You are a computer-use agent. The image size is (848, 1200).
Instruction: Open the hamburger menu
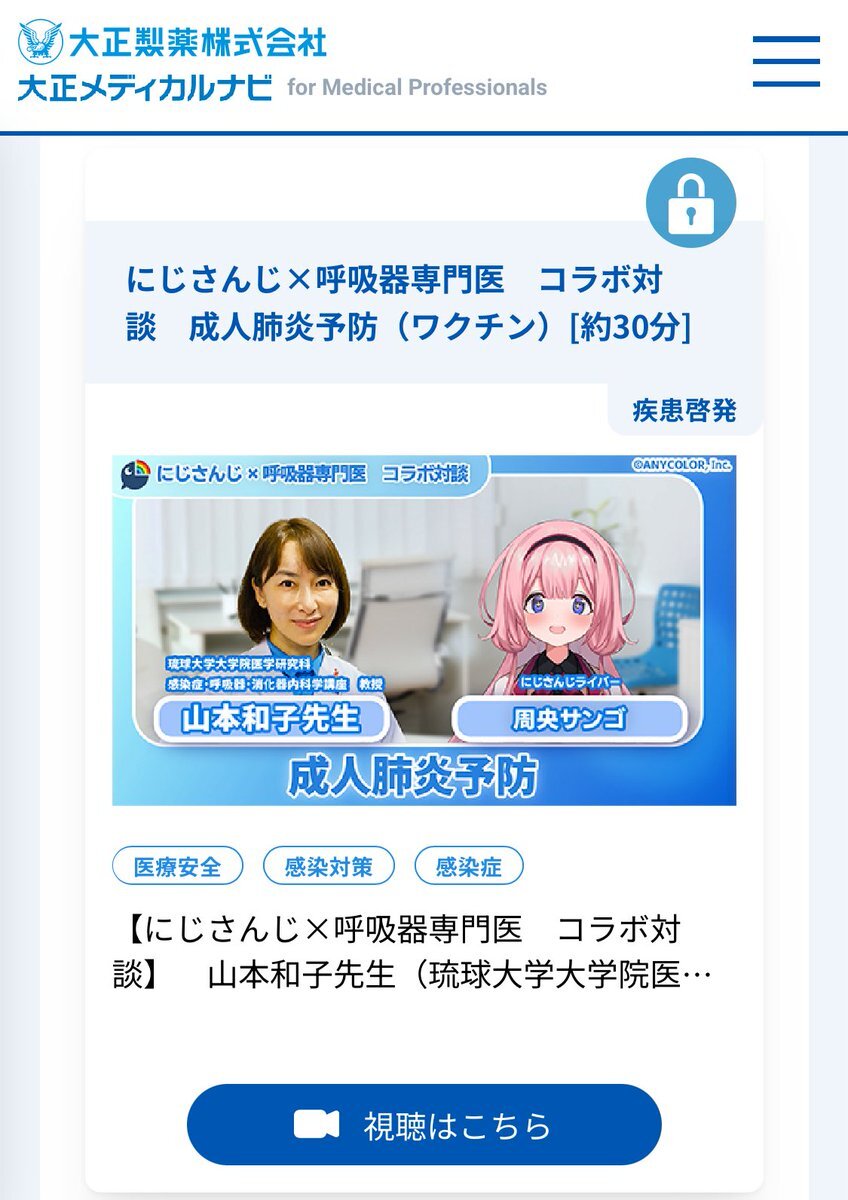click(786, 62)
